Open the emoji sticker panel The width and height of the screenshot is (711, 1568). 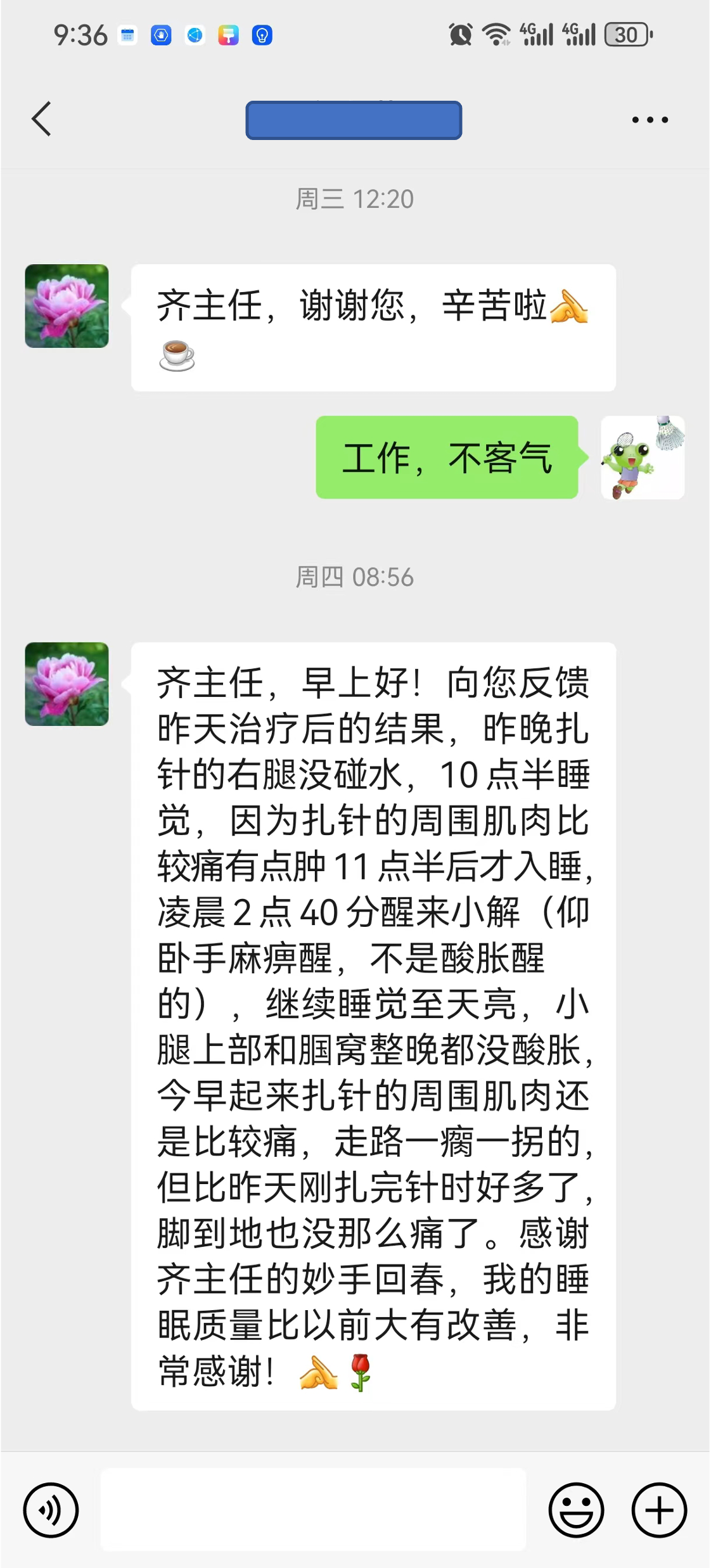point(576,1510)
